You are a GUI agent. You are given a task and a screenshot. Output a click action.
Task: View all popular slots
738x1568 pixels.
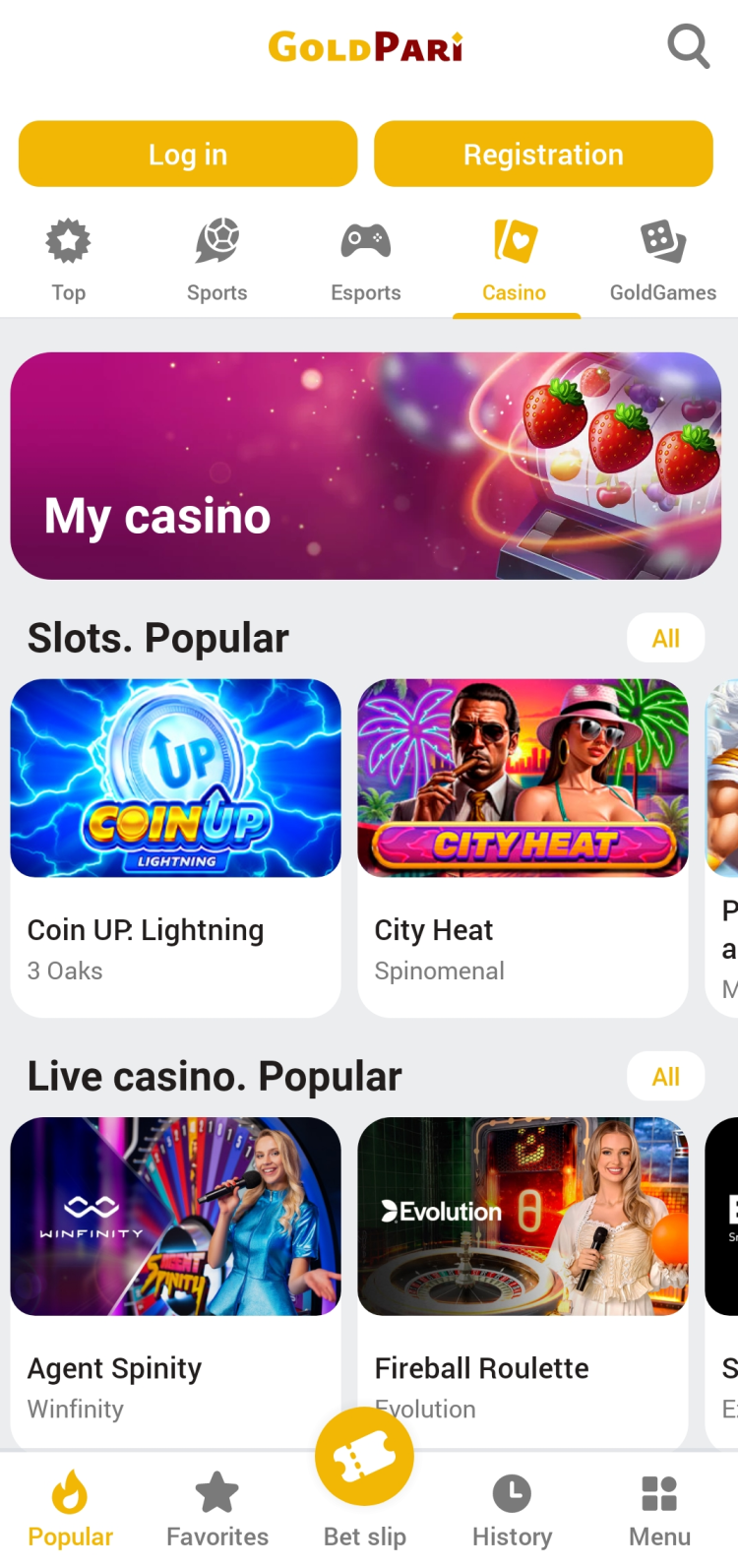tap(666, 639)
